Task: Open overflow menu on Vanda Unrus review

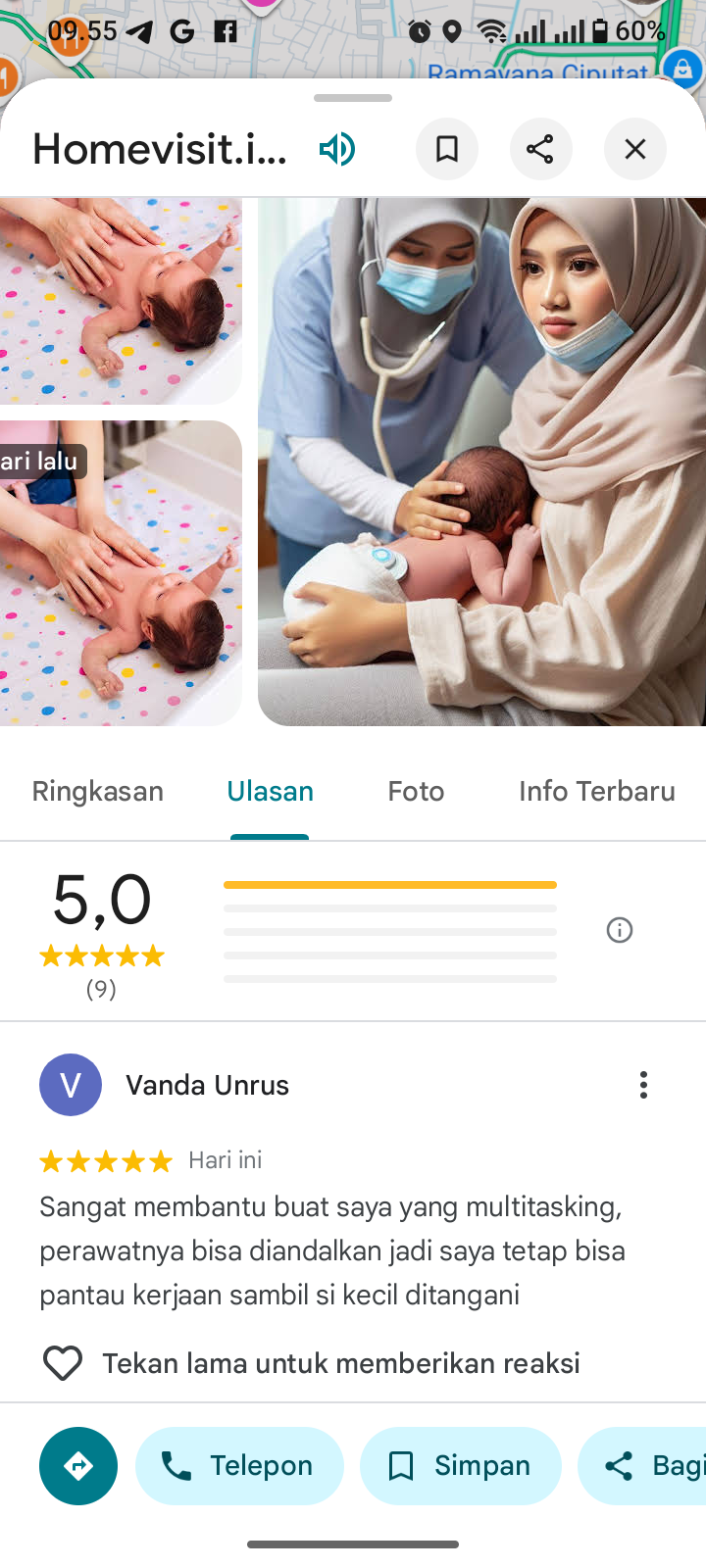Action: pyautogui.click(x=643, y=1085)
